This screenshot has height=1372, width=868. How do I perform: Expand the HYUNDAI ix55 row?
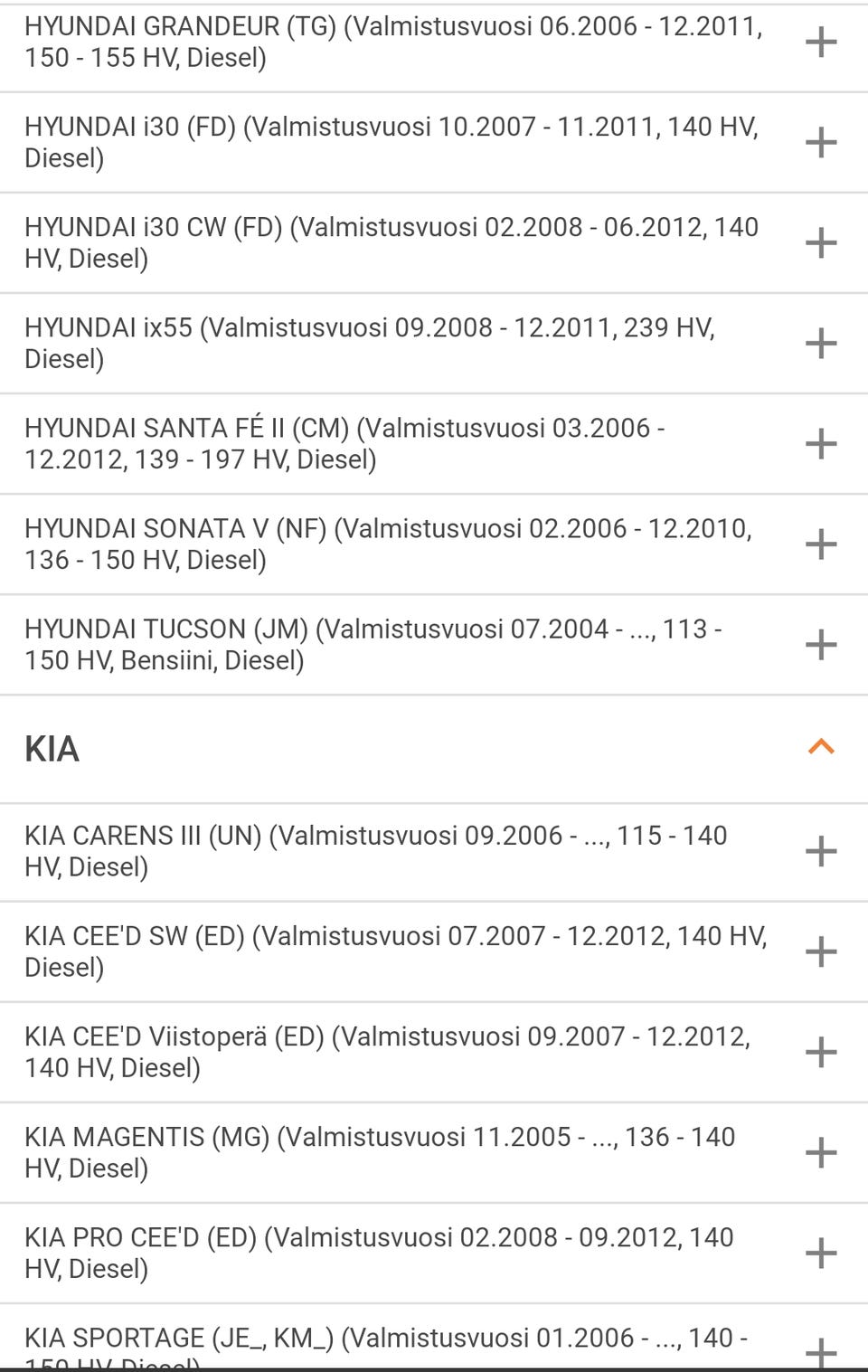pos(820,343)
